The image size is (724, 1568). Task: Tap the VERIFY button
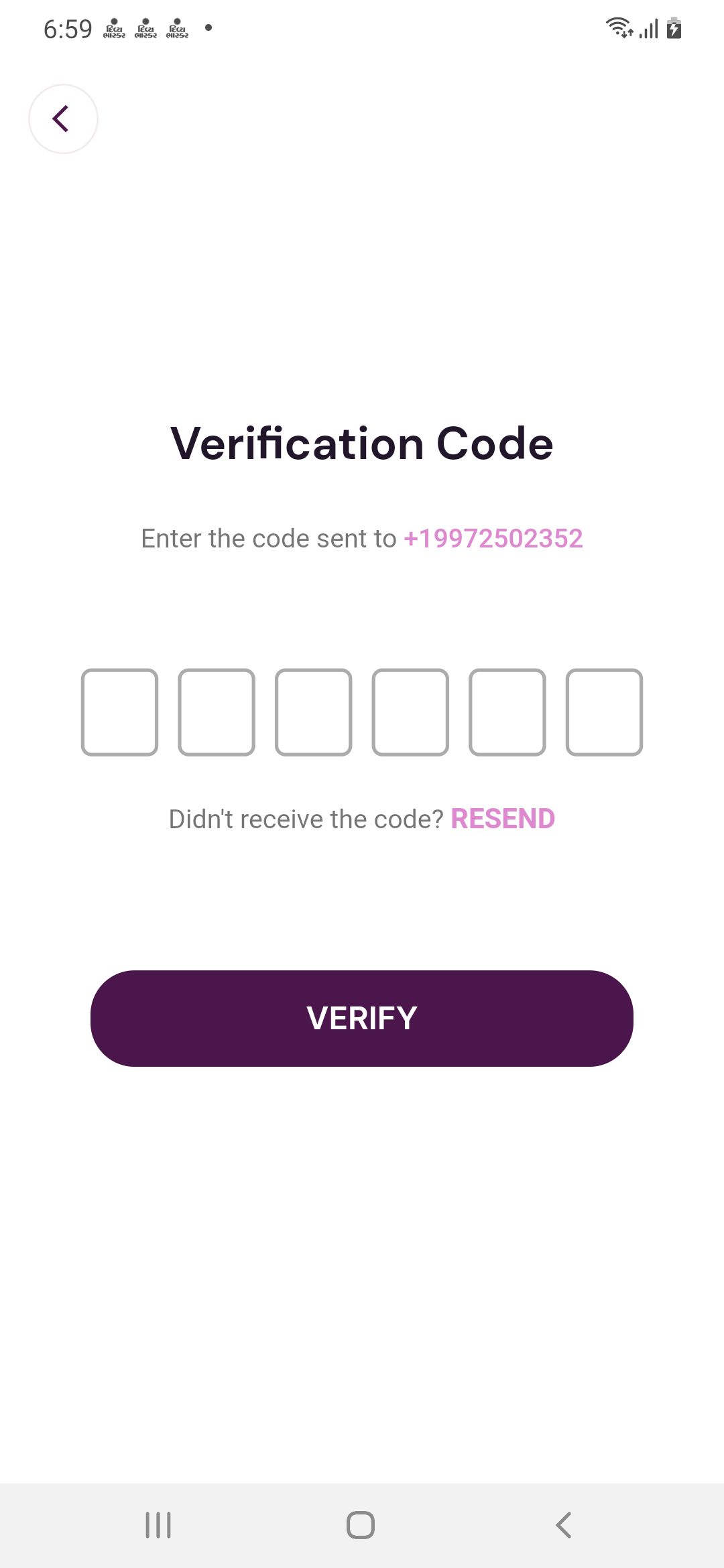pyautogui.click(x=362, y=1018)
